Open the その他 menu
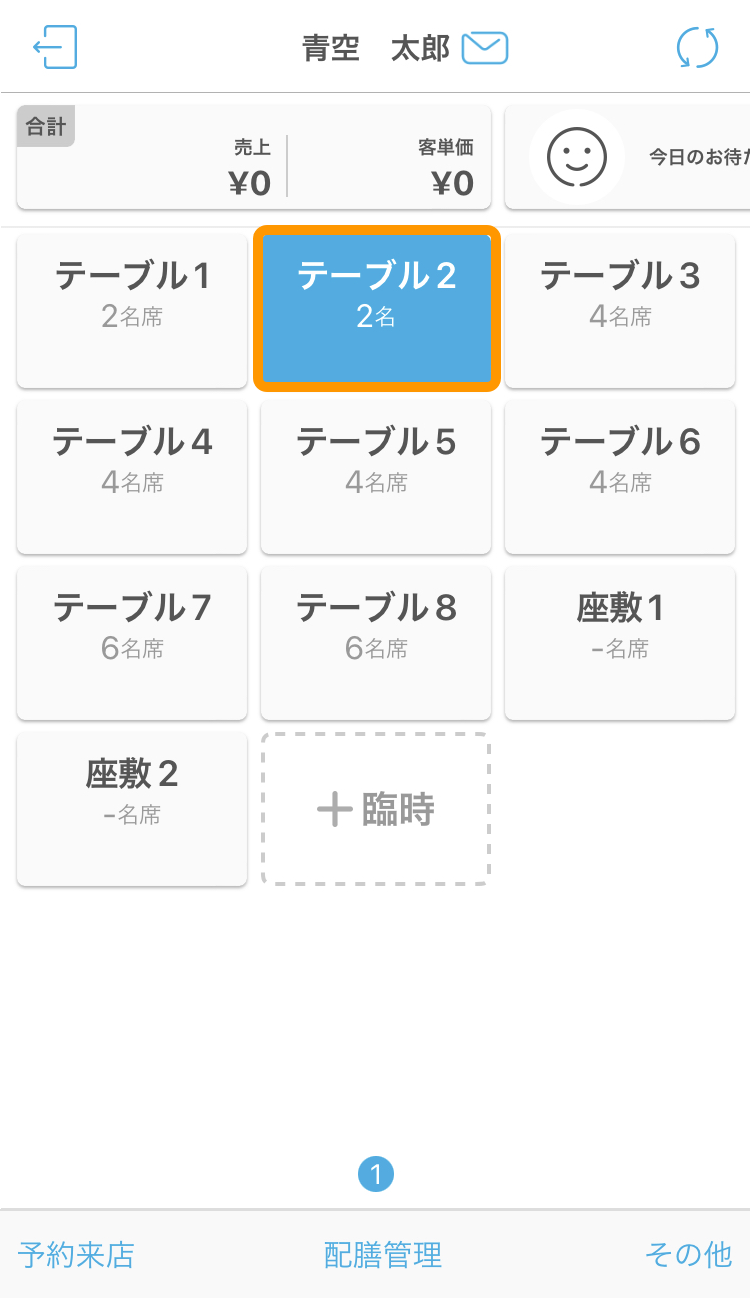750x1298 pixels. tap(688, 1254)
